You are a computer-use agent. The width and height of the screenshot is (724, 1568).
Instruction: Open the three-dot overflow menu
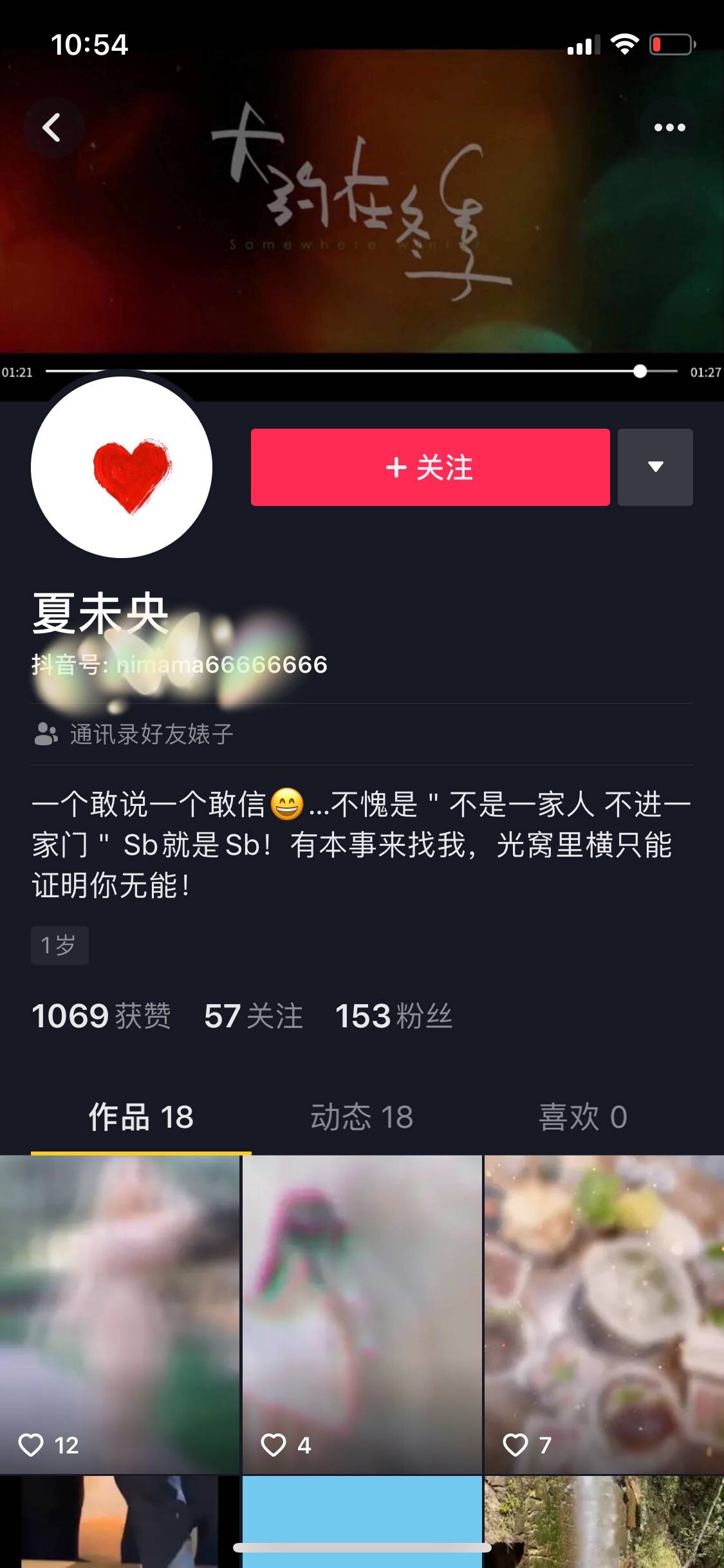click(x=669, y=127)
